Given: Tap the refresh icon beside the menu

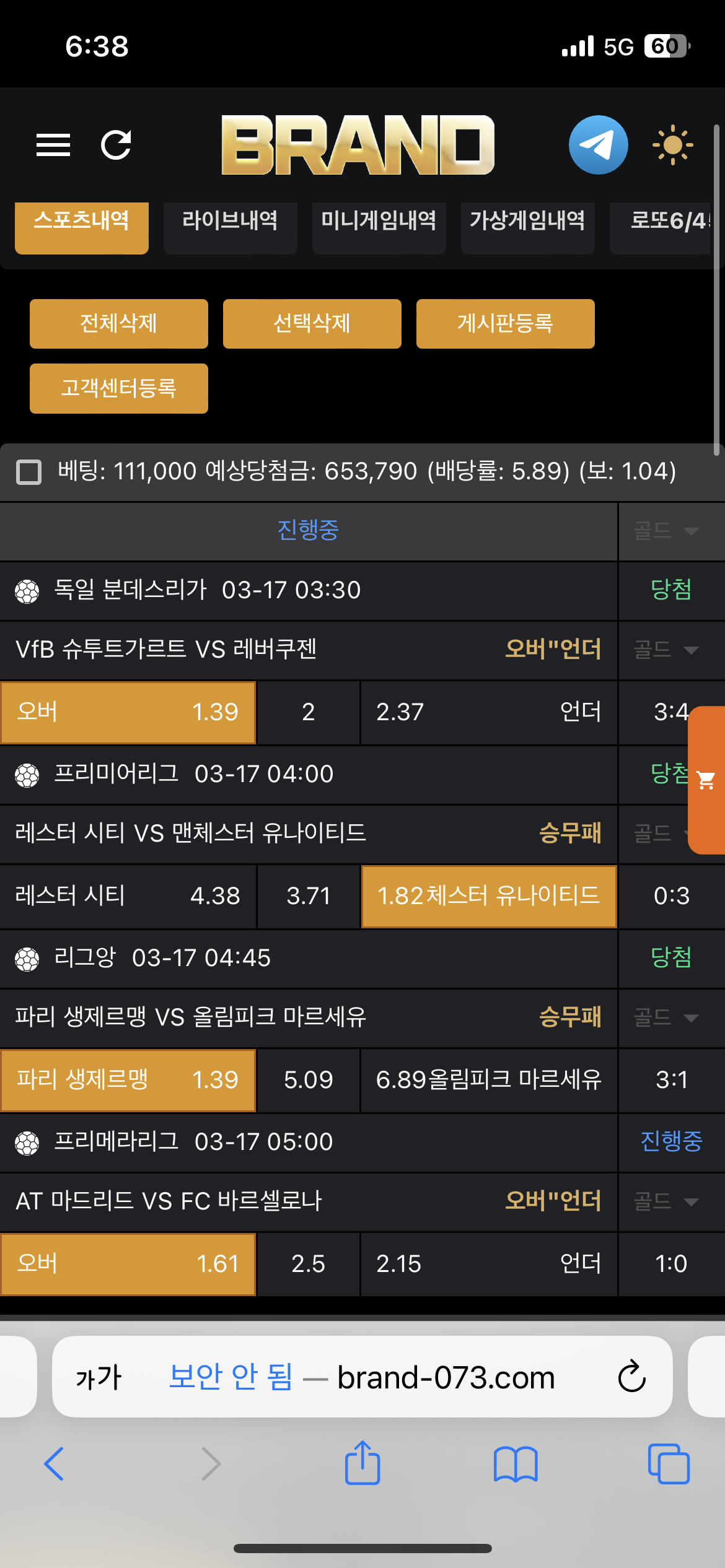Looking at the screenshot, I should tap(116, 145).
